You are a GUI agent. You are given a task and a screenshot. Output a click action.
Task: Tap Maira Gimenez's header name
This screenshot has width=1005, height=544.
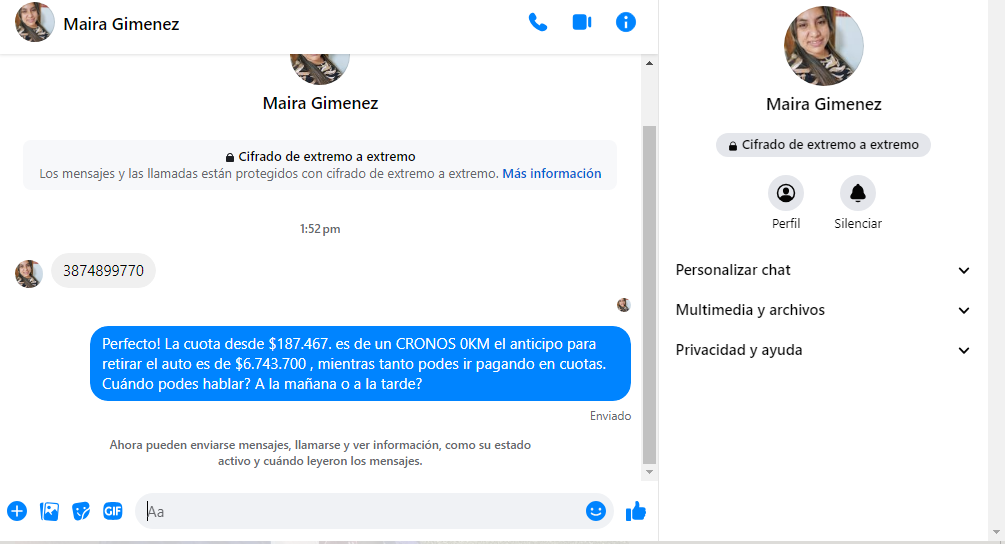pos(121,24)
